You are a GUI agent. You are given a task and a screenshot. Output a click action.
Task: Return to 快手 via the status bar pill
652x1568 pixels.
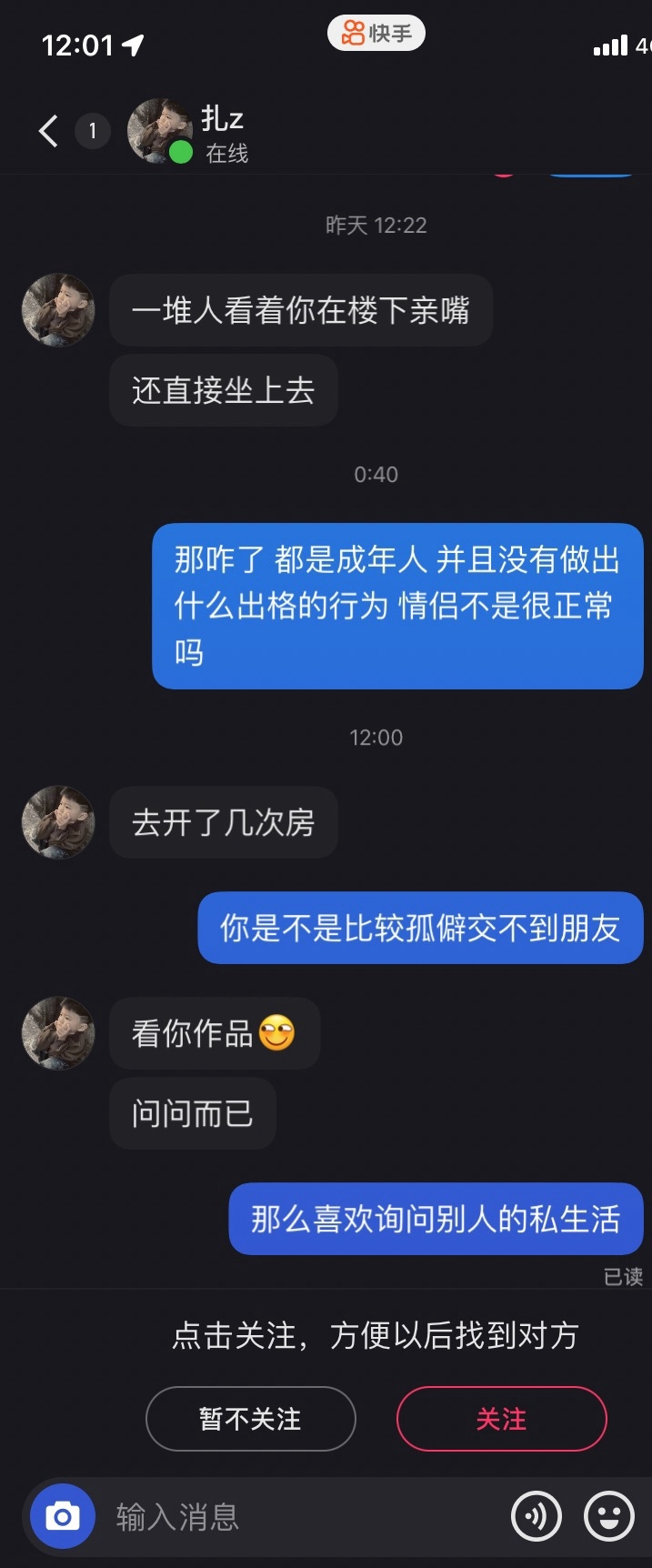tap(376, 34)
